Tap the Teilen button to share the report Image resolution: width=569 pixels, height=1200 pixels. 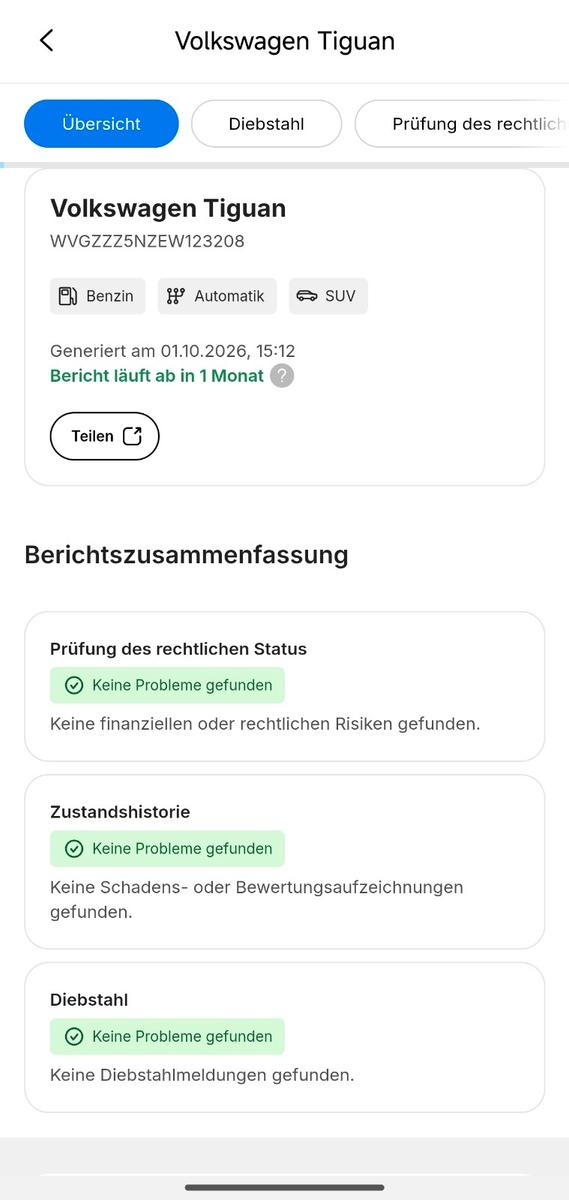(105, 436)
